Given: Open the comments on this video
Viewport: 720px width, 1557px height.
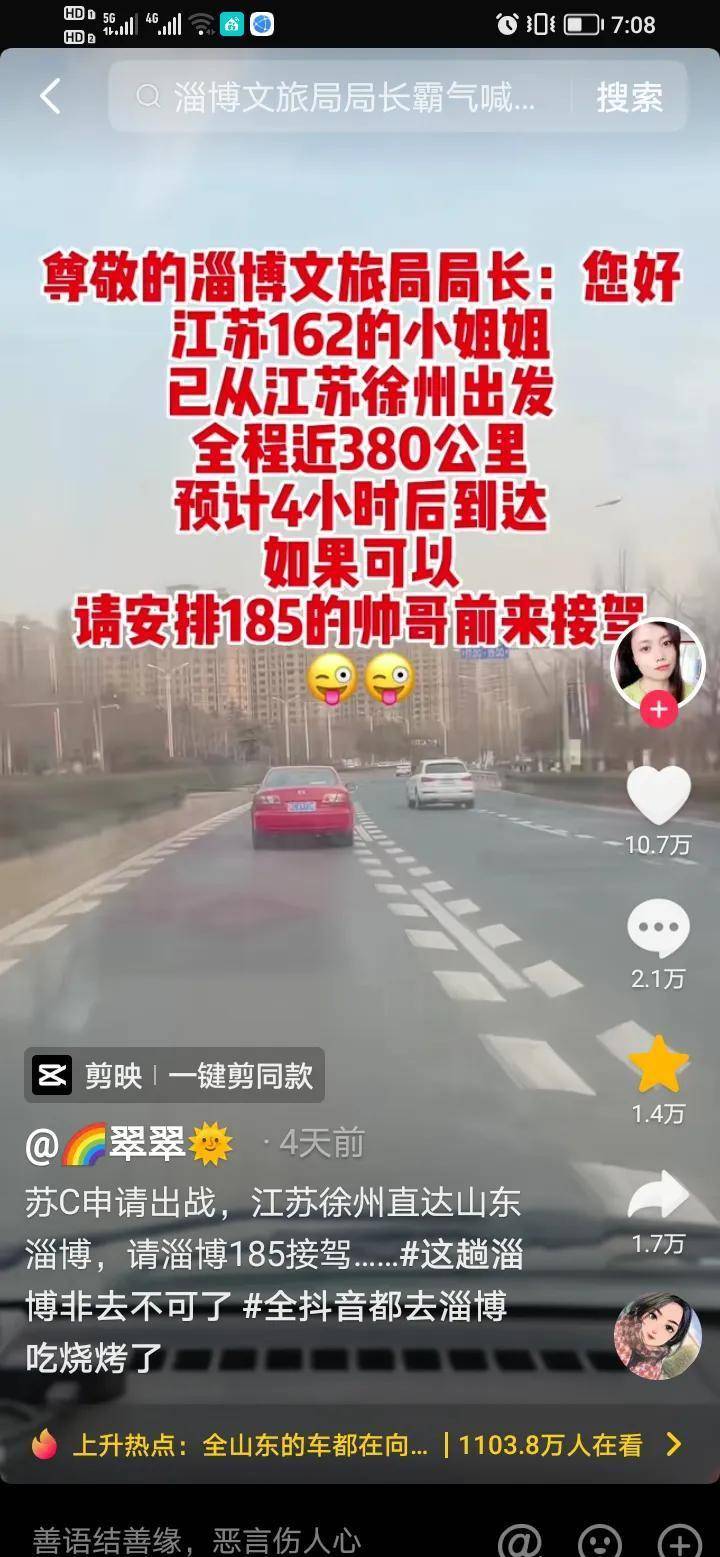Looking at the screenshot, I should pos(658,929).
